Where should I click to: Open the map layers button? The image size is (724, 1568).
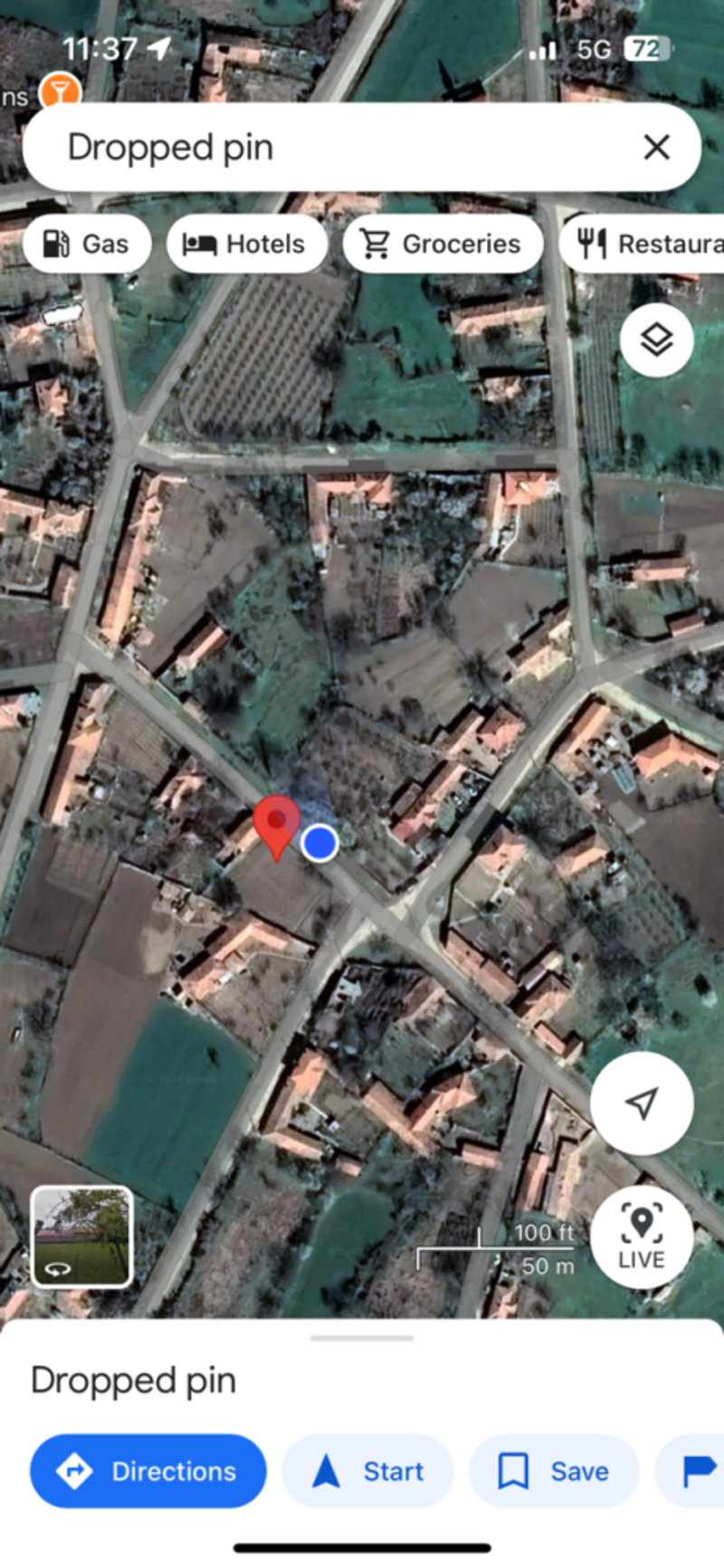click(657, 340)
